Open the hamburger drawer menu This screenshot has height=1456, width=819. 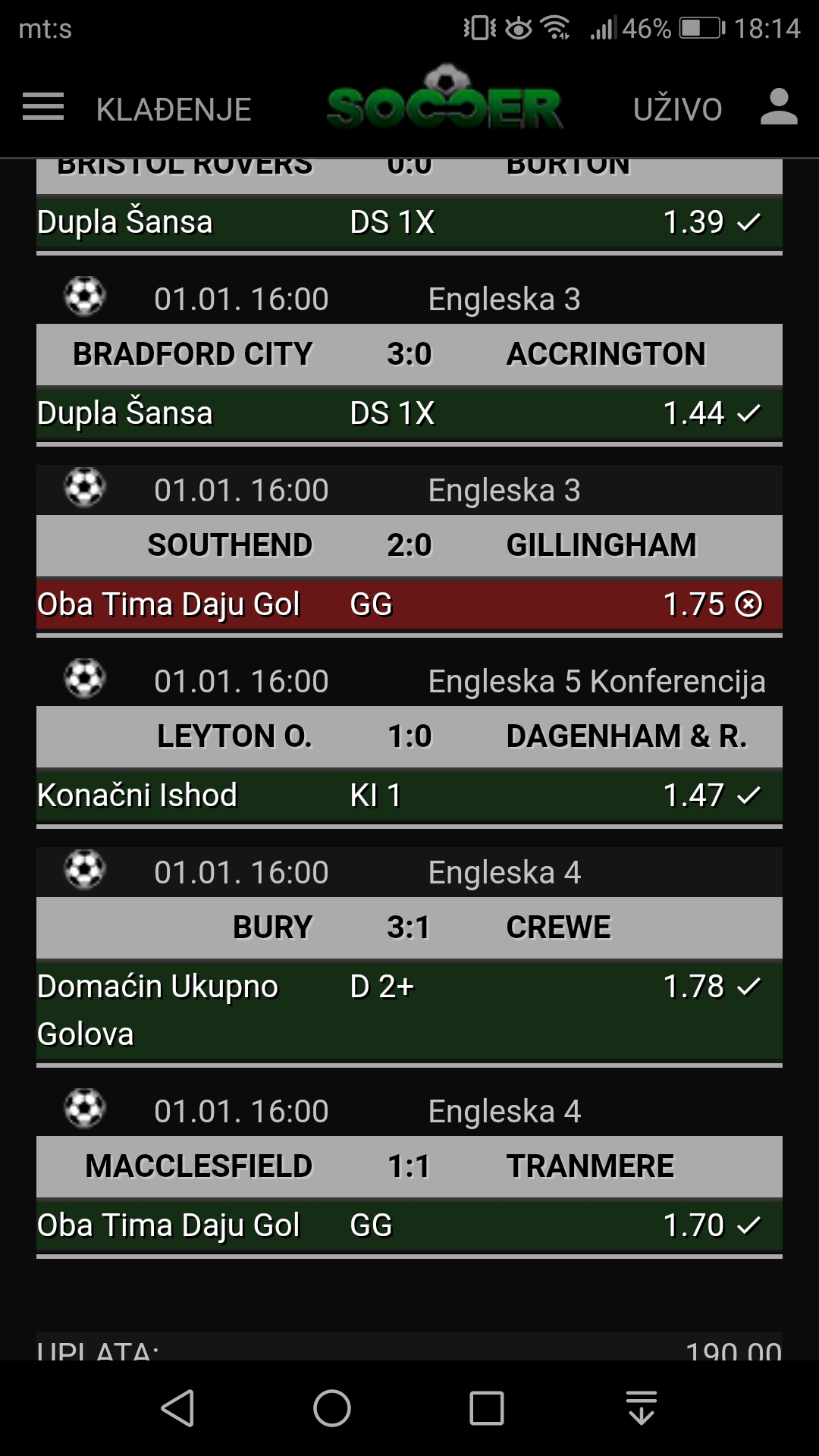point(43,107)
